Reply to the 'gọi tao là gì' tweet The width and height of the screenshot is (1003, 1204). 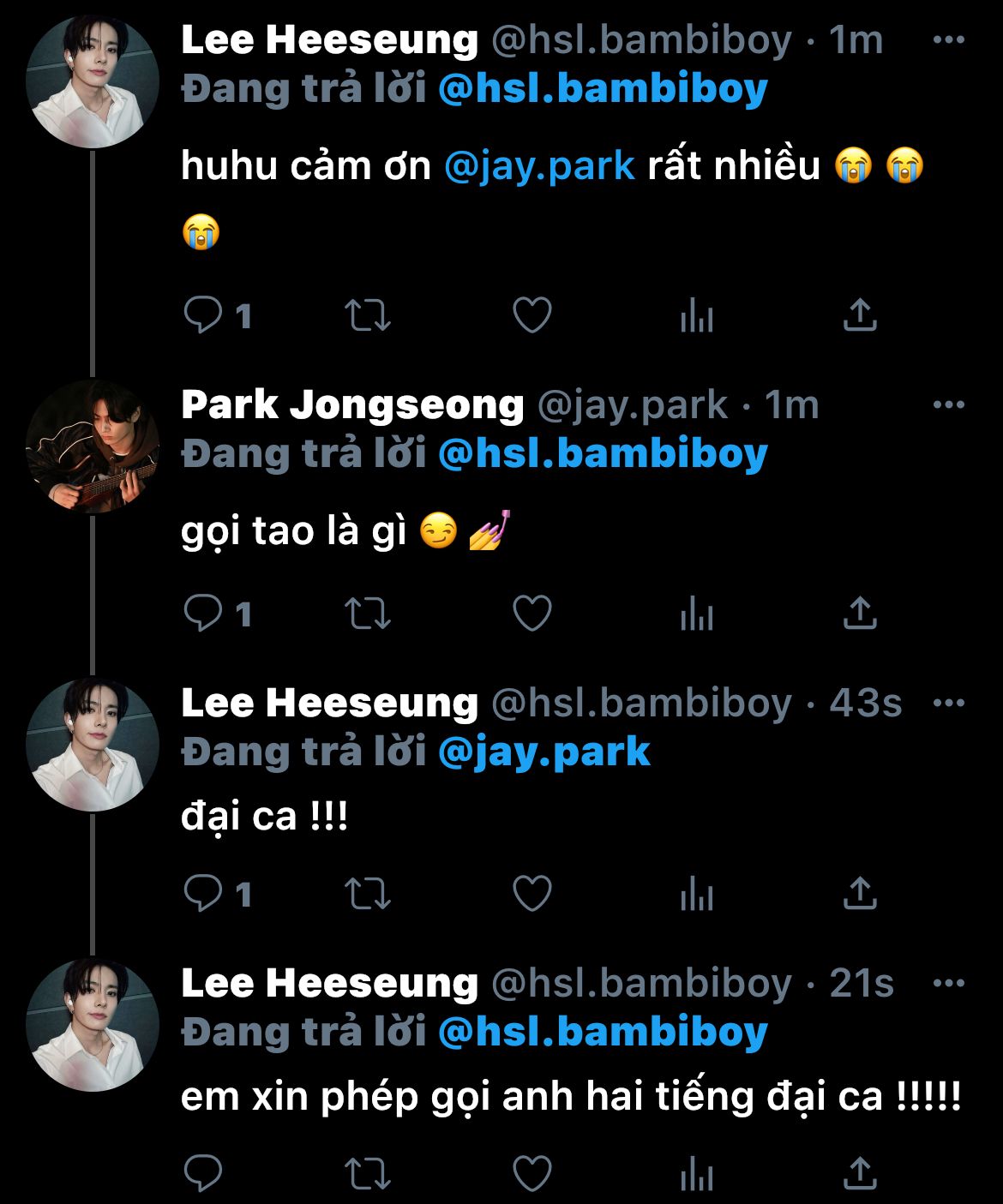click(204, 613)
